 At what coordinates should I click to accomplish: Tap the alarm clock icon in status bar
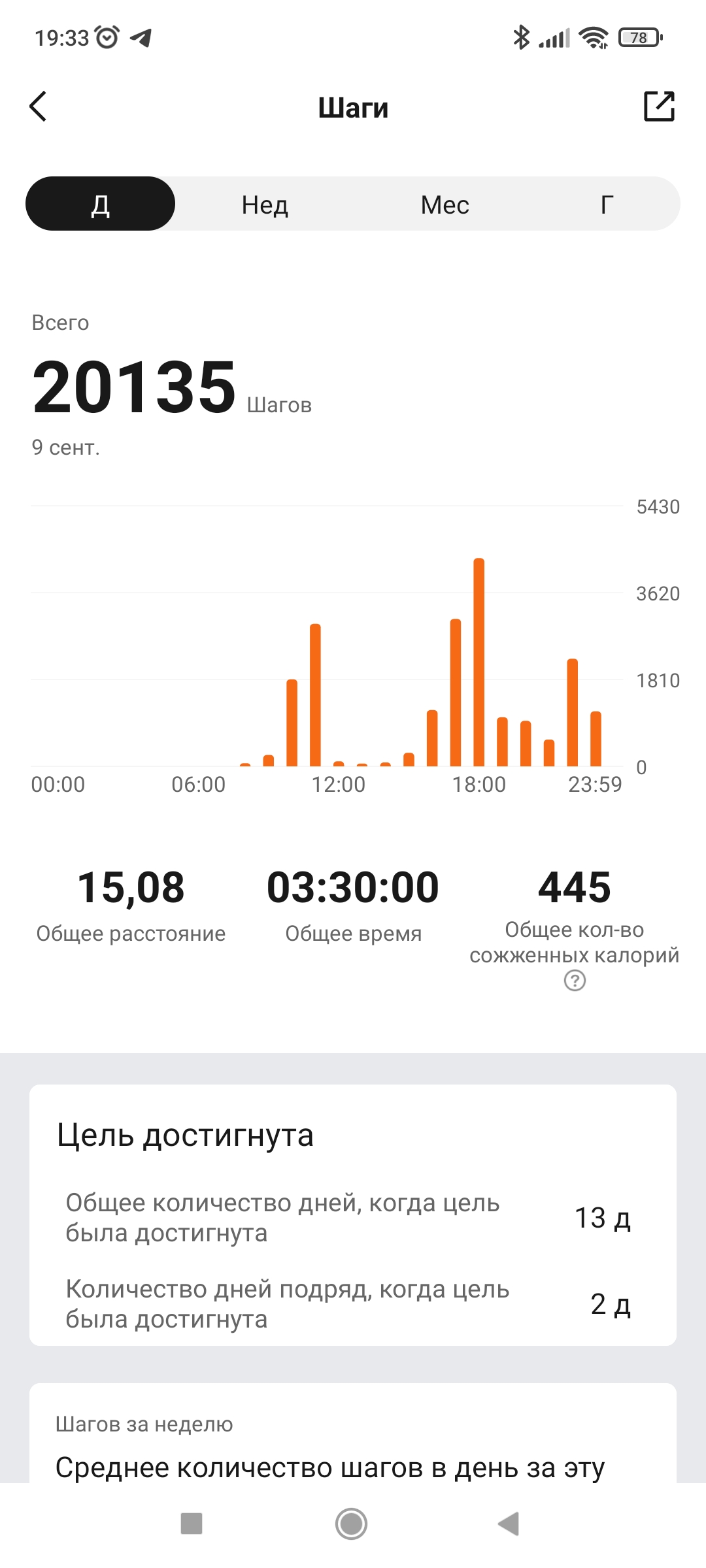107,37
